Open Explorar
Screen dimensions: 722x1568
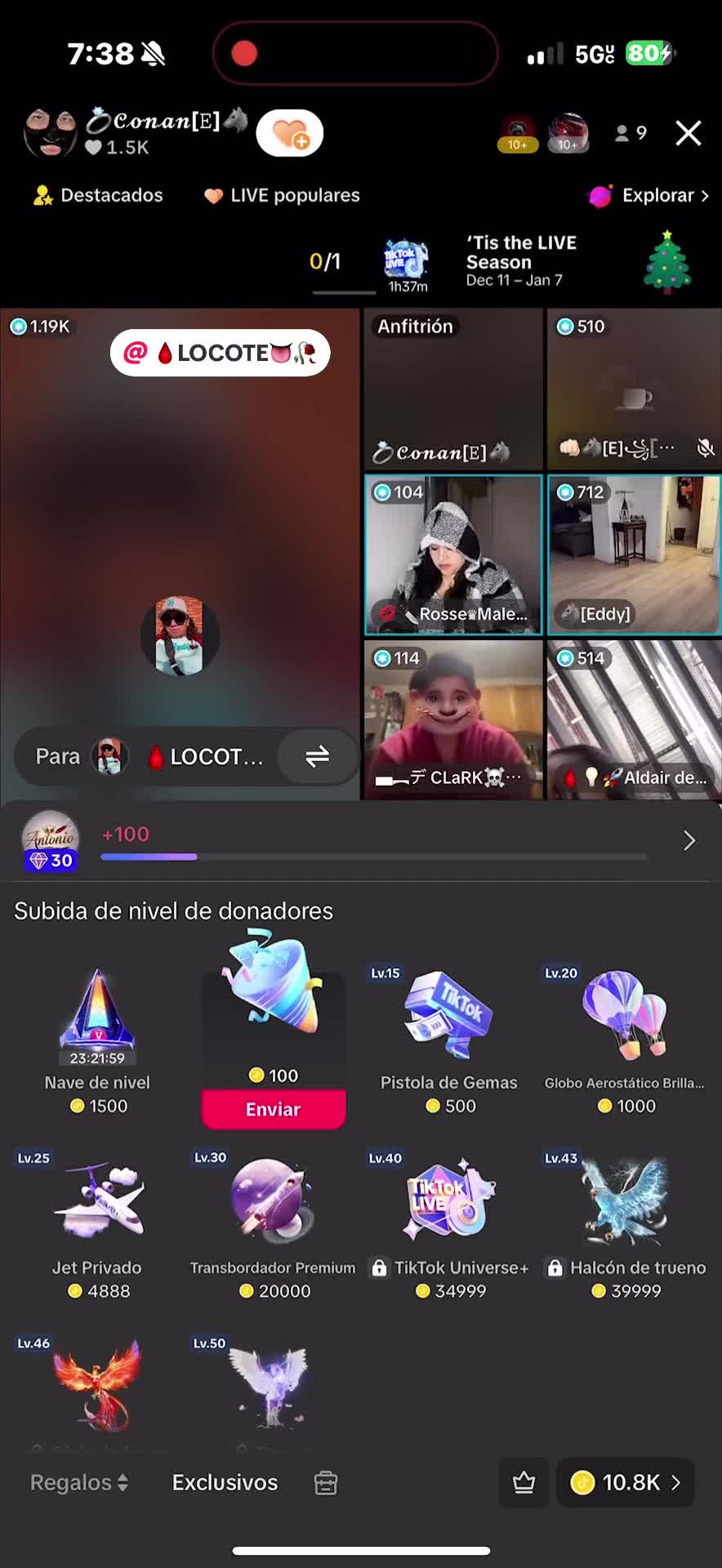coord(649,195)
